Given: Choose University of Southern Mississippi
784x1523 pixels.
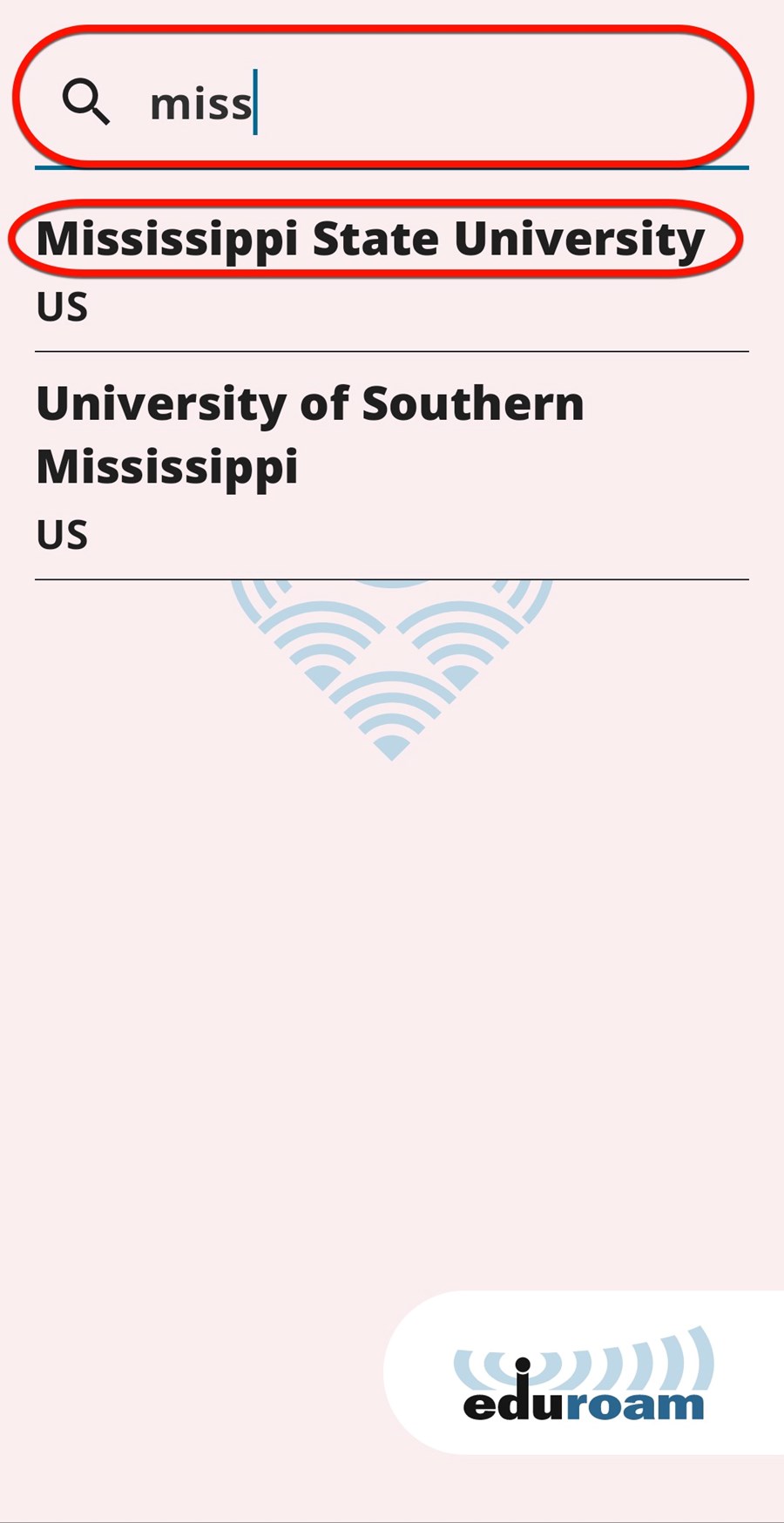Looking at the screenshot, I should 391,466.
